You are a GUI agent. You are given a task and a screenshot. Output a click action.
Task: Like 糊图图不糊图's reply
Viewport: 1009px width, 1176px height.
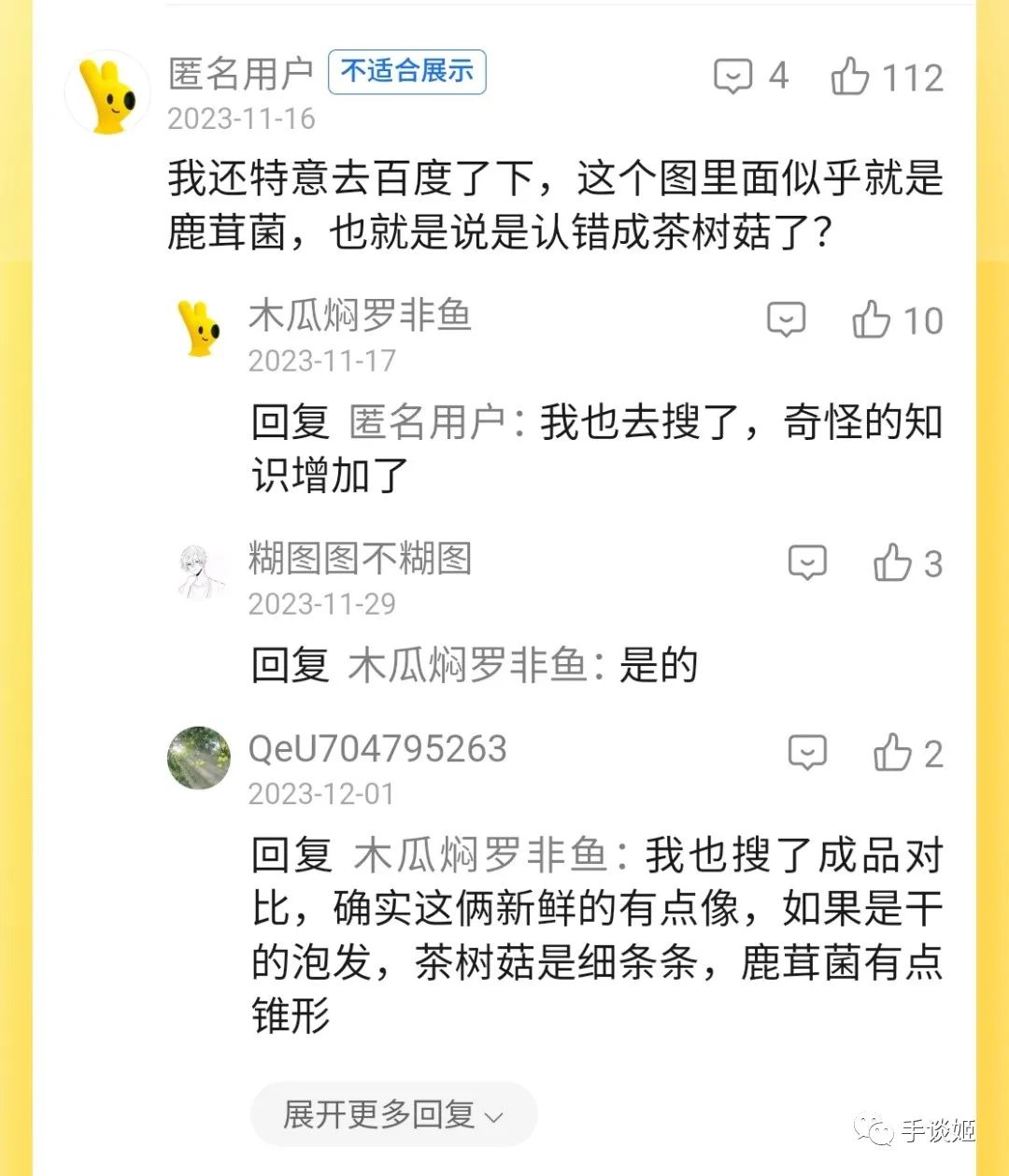pos(892,563)
